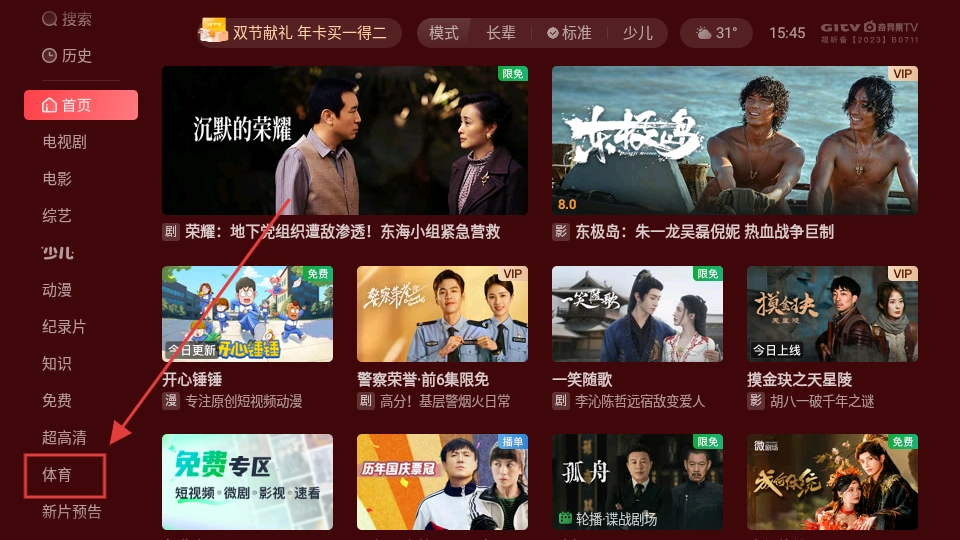Switch to the 体育 category
Screen dimensions: 960x540
(57, 475)
